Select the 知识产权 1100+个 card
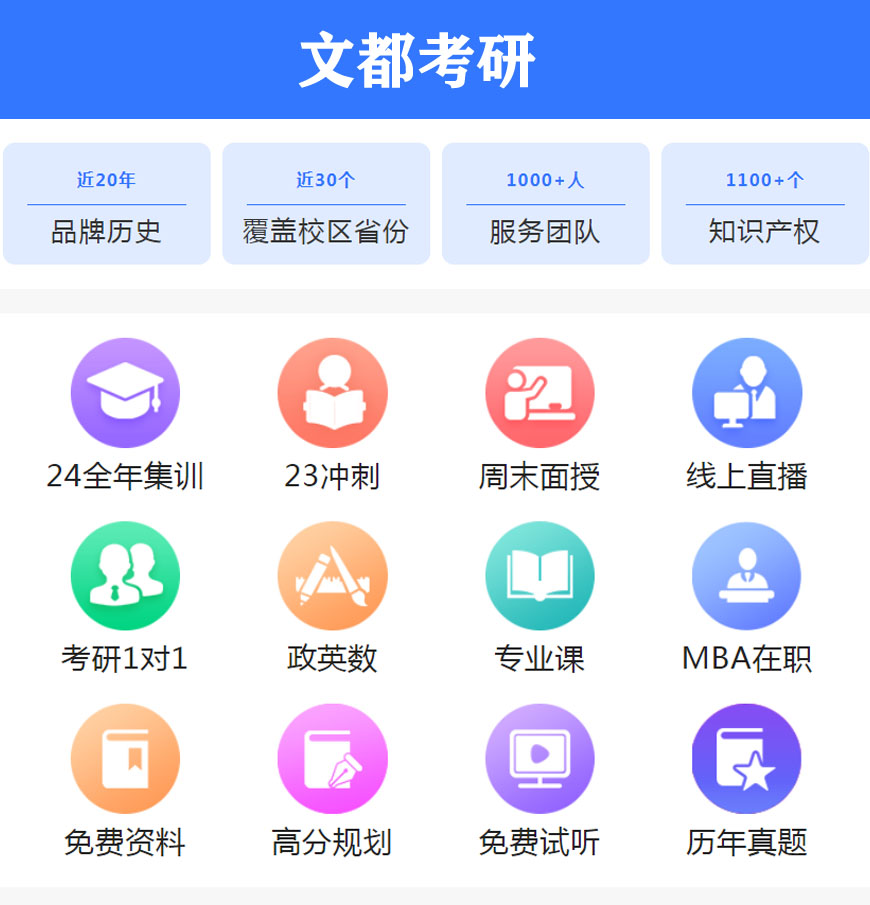 (764, 203)
